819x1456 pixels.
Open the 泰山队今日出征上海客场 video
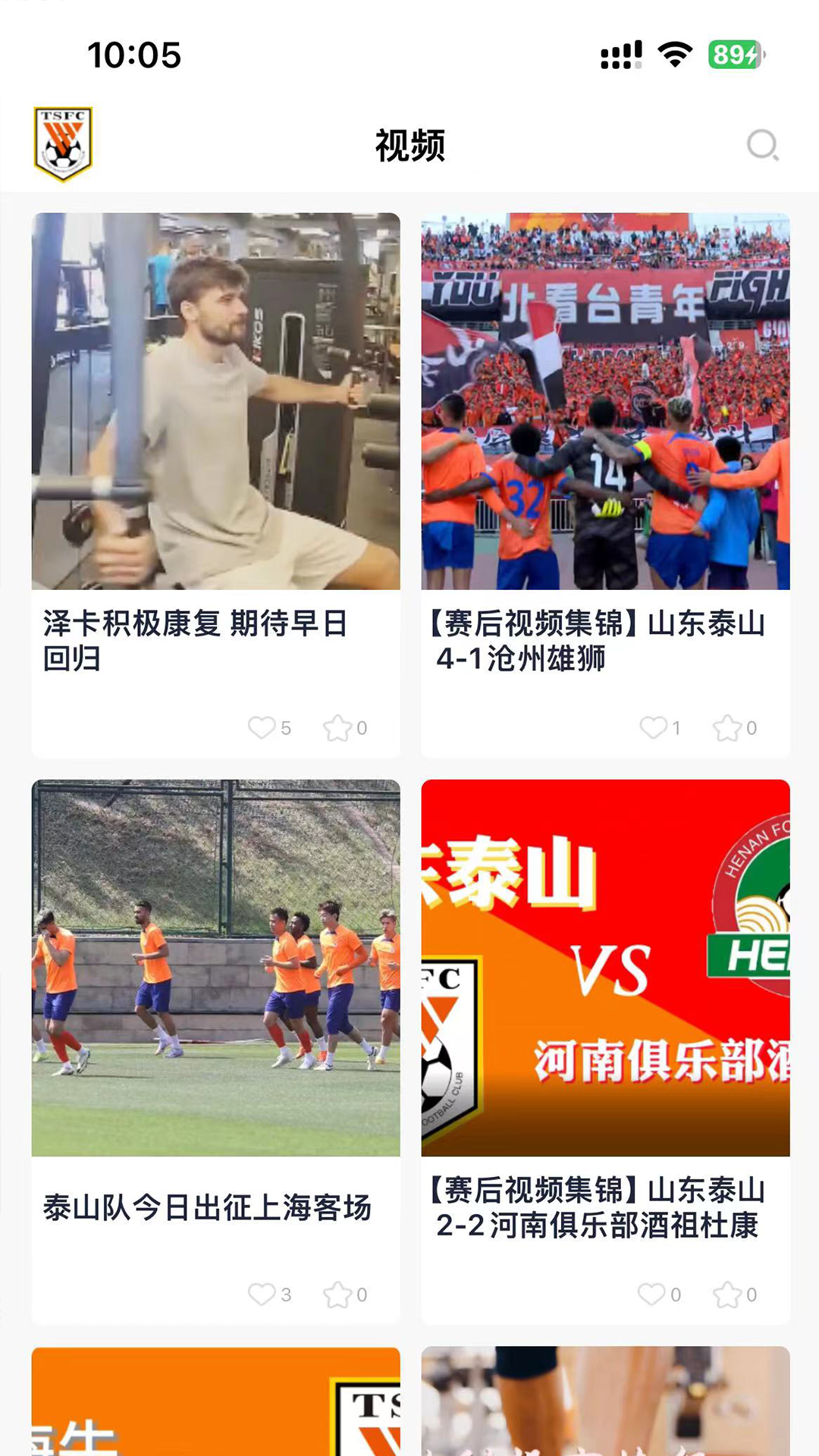click(x=215, y=968)
